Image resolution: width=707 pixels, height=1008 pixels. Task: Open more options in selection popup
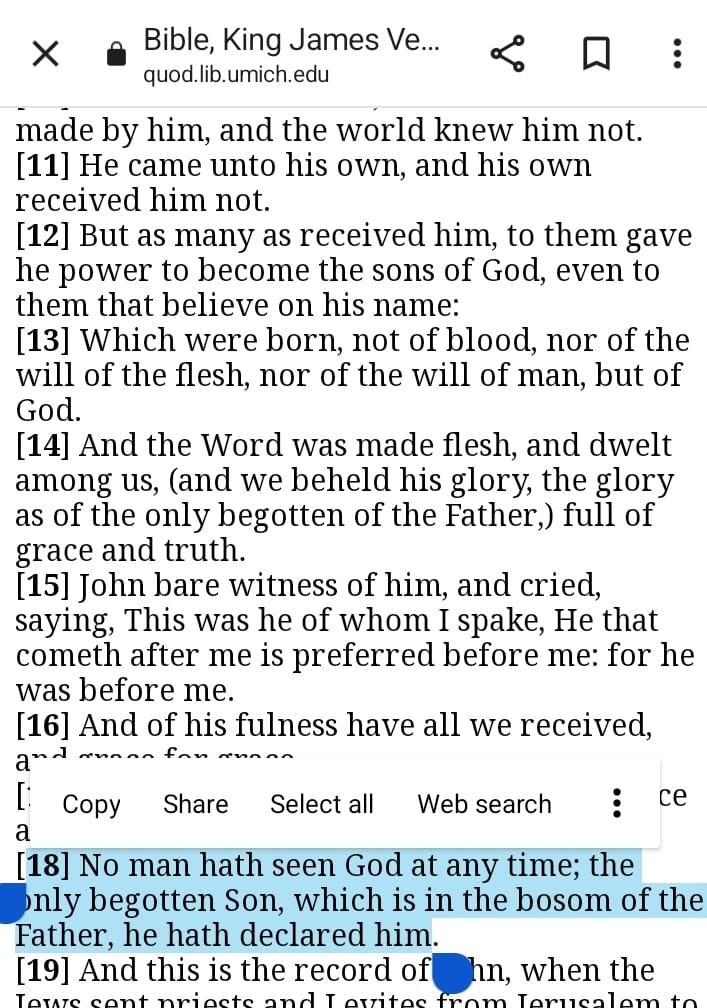click(x=617, y=803)
